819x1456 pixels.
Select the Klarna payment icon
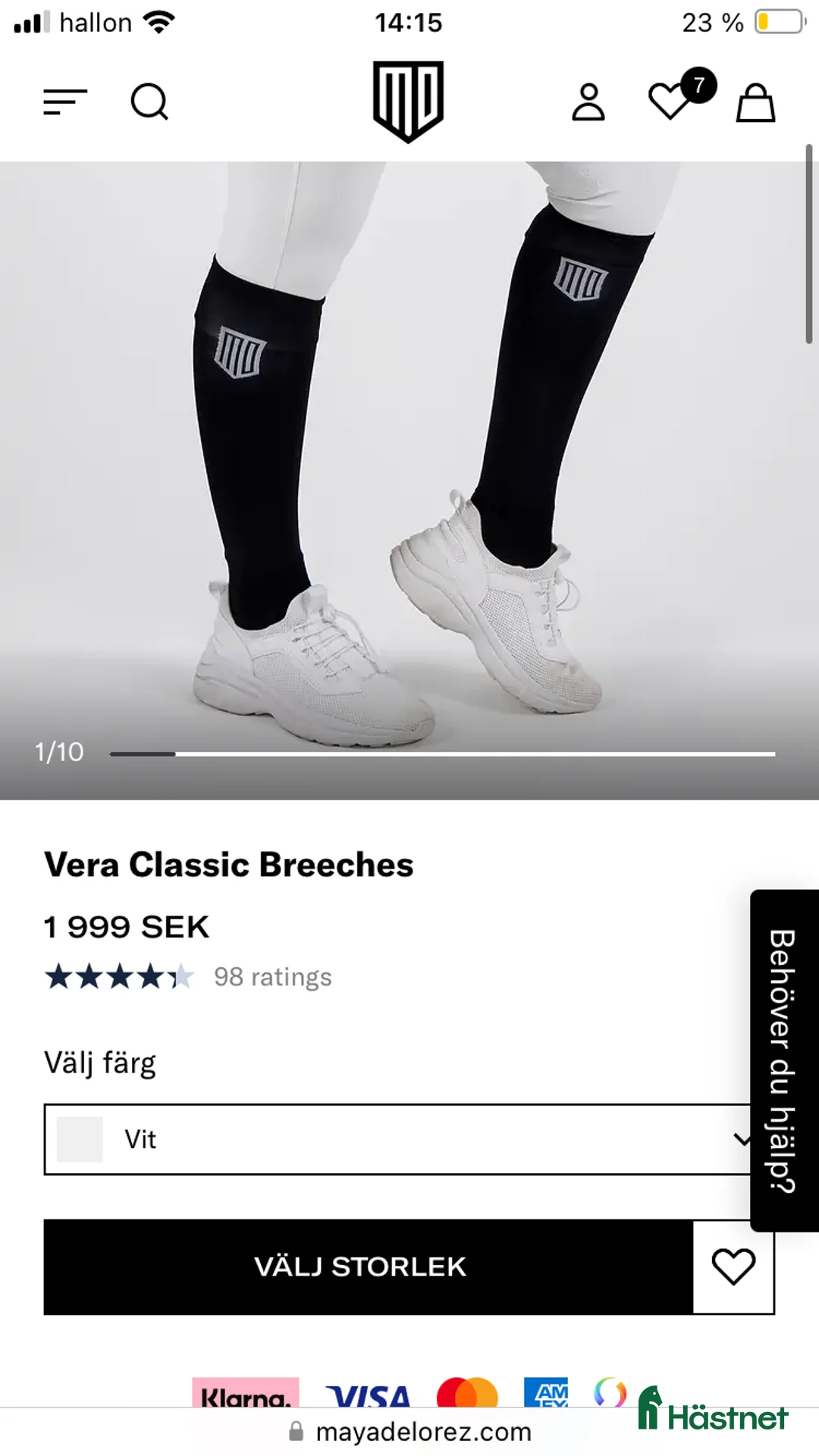(x=243, y=1395)
